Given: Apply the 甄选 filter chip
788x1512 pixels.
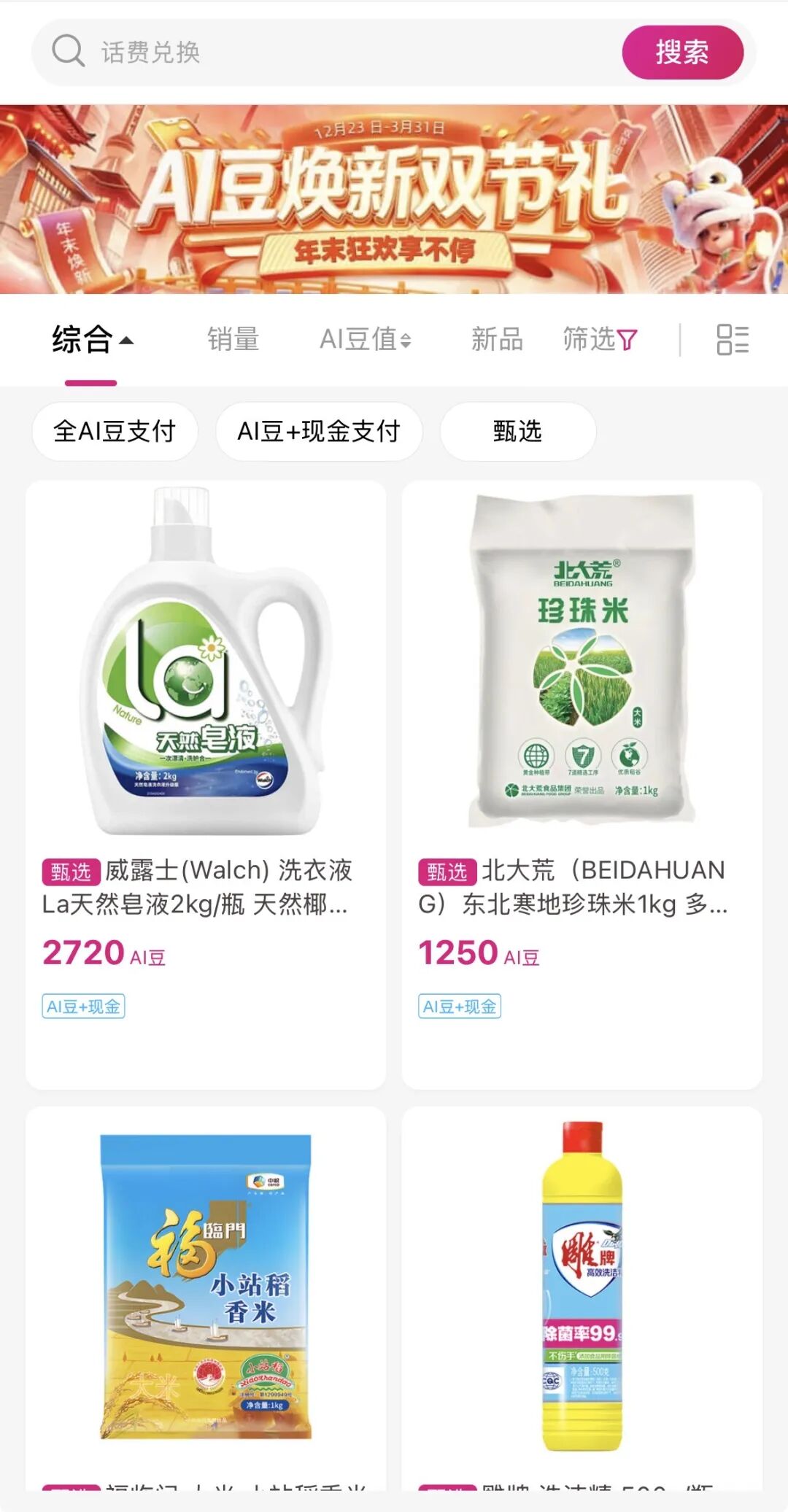Looking at the screenshot, I should coord(517,431).
